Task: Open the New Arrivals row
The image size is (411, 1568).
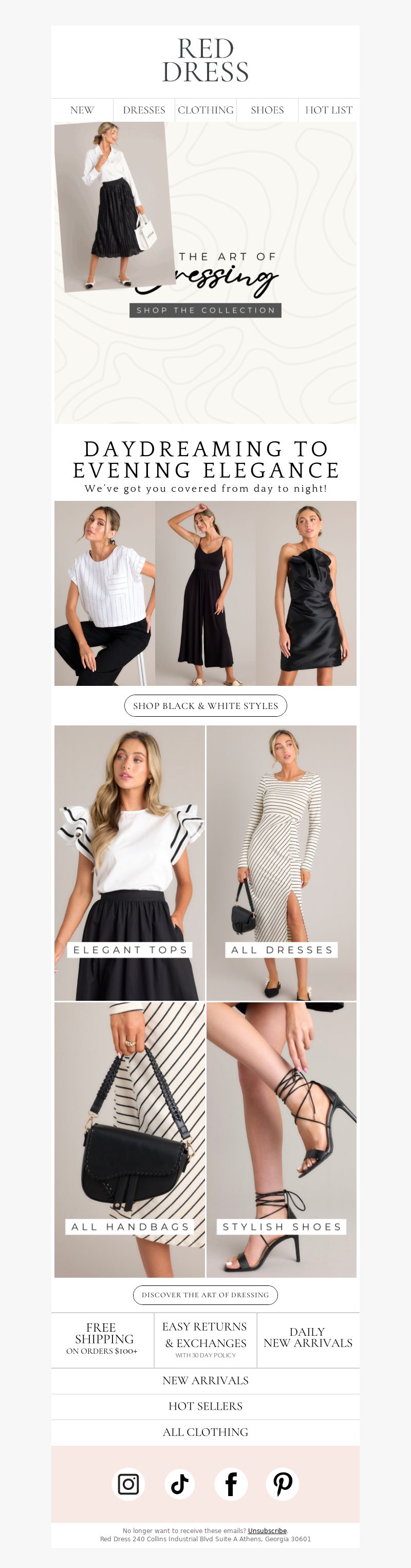Action: (x=205, y=1380)
